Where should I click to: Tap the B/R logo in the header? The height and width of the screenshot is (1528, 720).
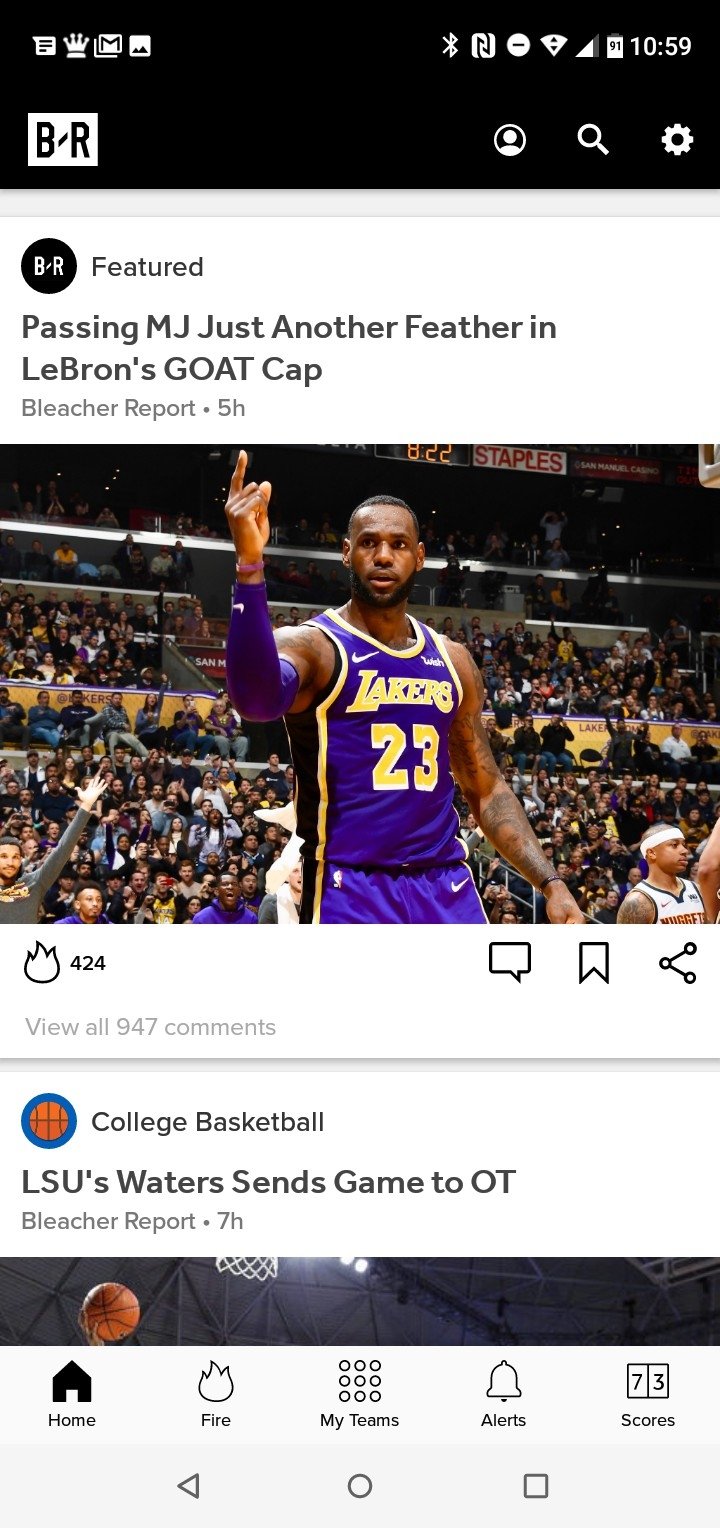(x=62, y=140)
